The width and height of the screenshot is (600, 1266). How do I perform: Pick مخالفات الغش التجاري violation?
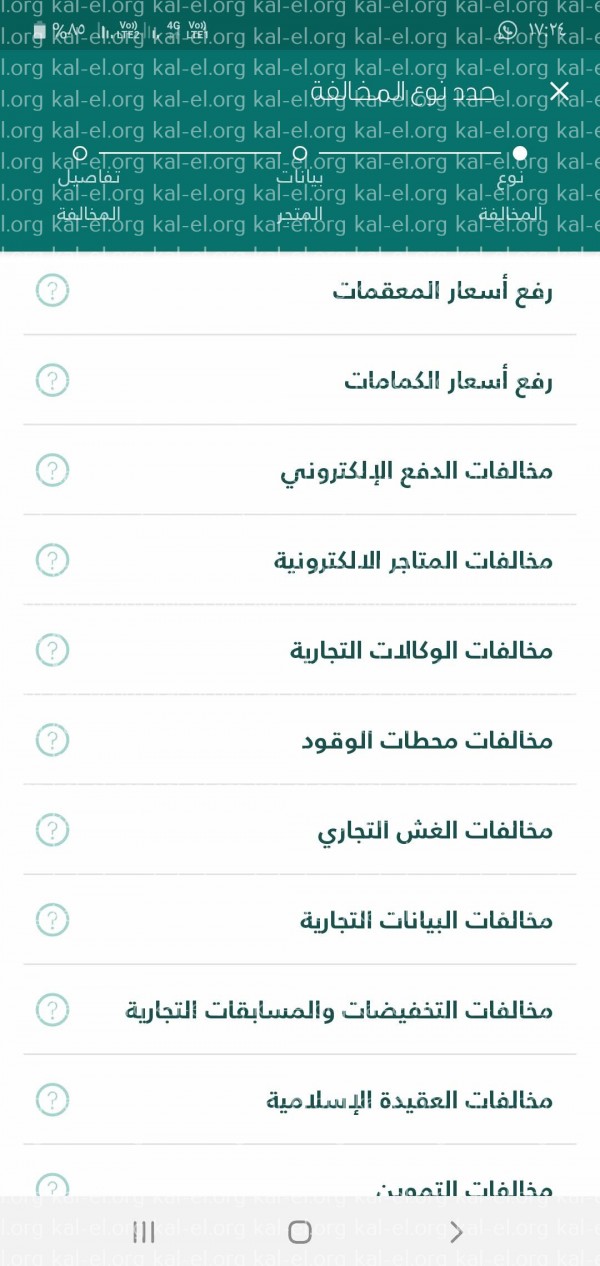click(x=434, y=831)
